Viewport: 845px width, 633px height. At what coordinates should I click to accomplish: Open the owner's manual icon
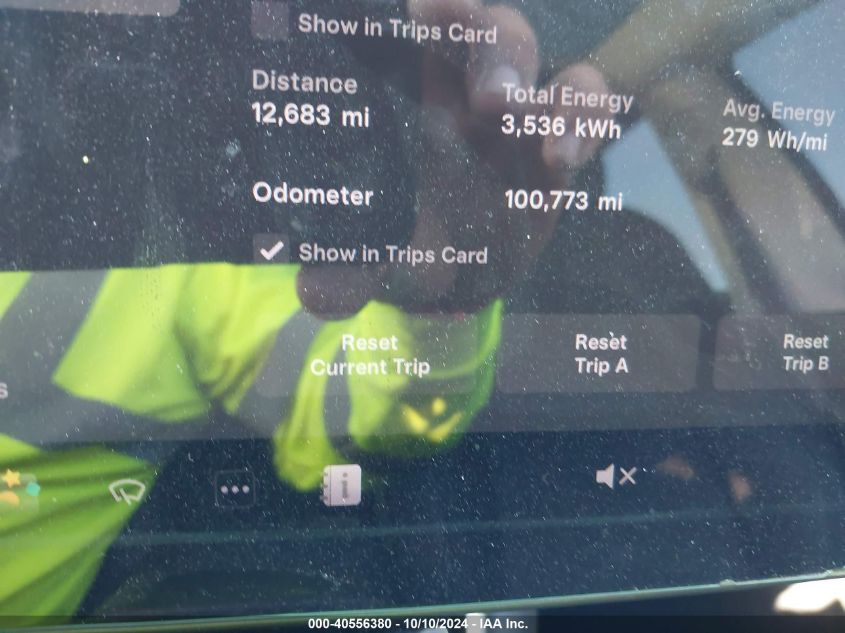click(x=342, y=485)
